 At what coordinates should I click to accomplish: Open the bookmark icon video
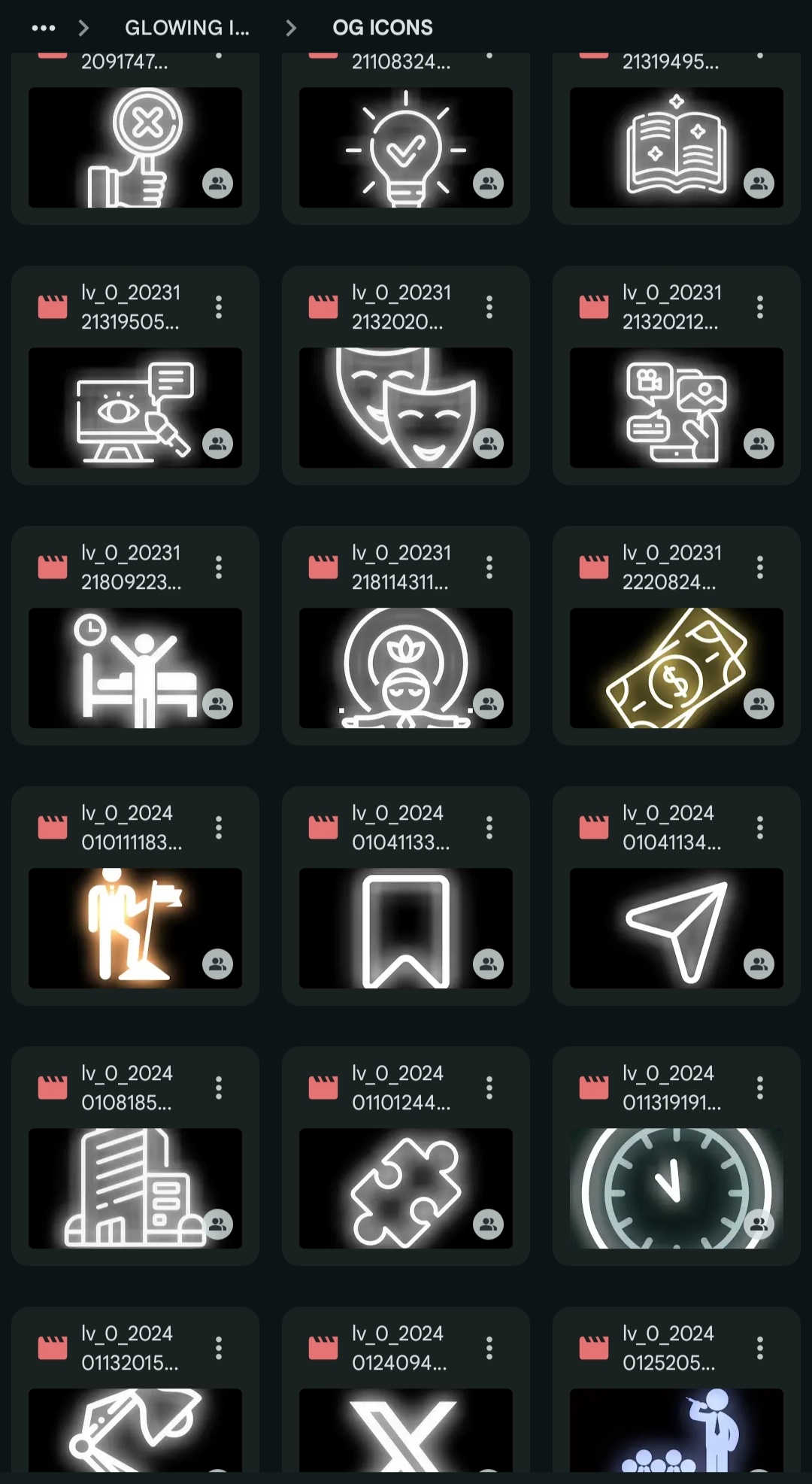pyautogui.click(x=405, y=927)
